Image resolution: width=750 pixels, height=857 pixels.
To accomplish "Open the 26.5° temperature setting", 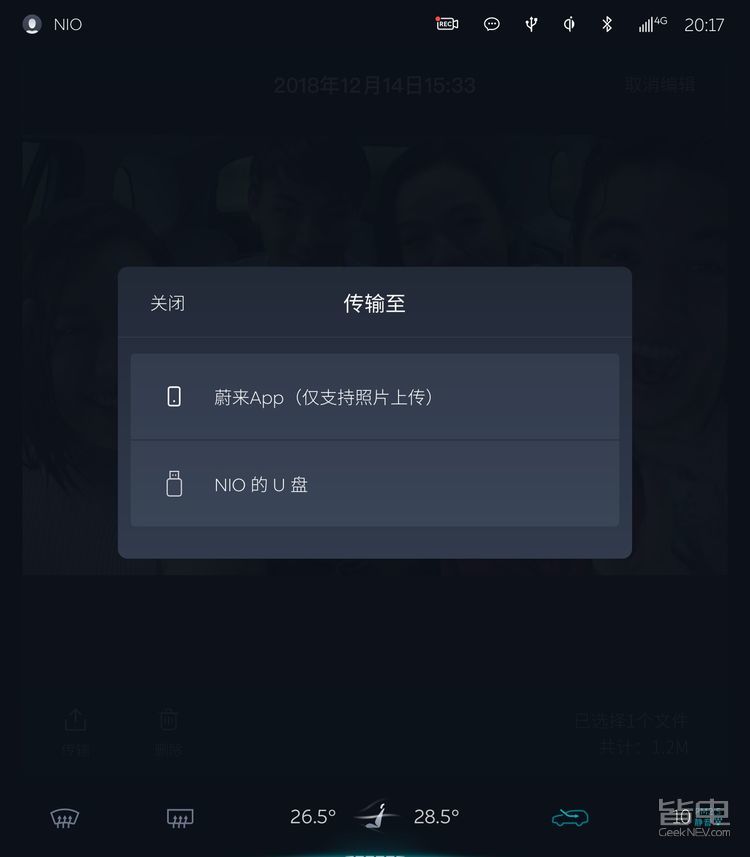I will tap(312, 817).
